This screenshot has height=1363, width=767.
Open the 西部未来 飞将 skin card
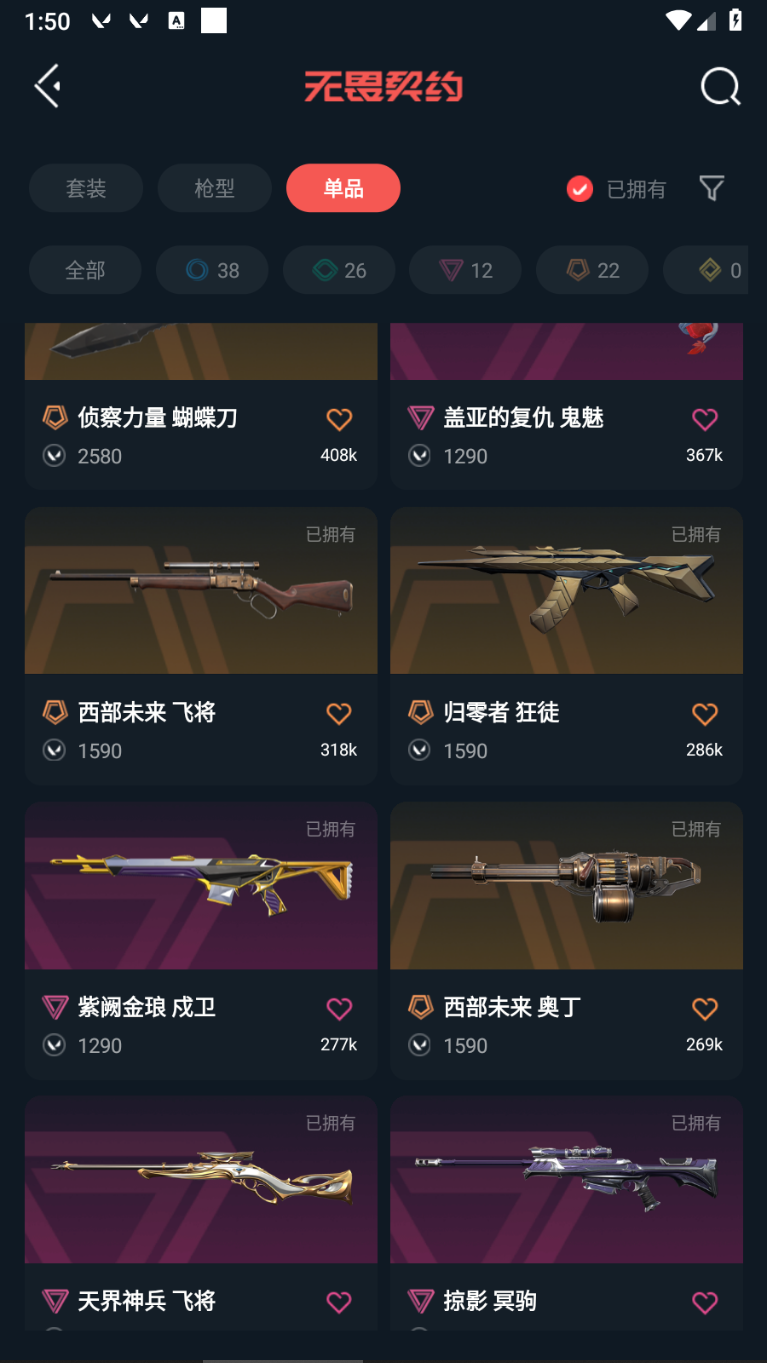click(201, 645)
